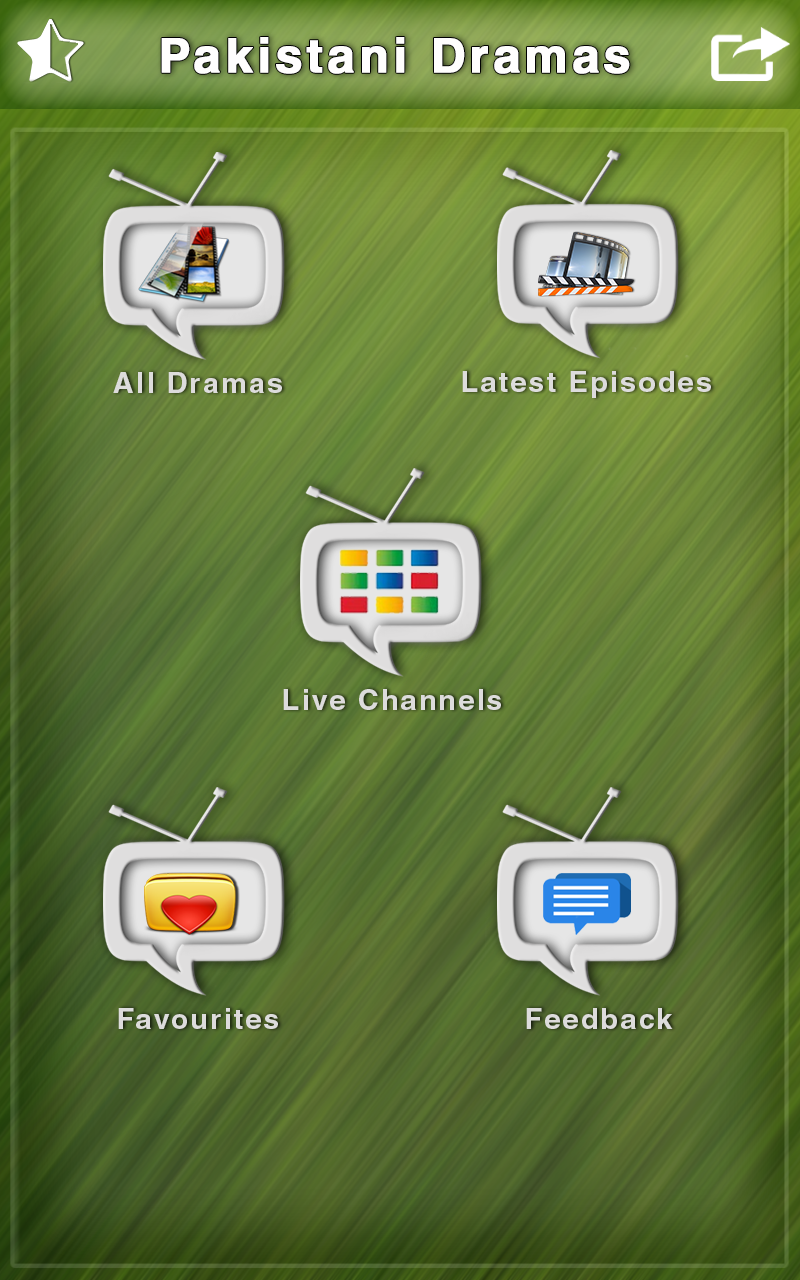Open sharing options from the export icon
Image resolution: width=800 pixels, height=1280 pixels.
point(748,53)
